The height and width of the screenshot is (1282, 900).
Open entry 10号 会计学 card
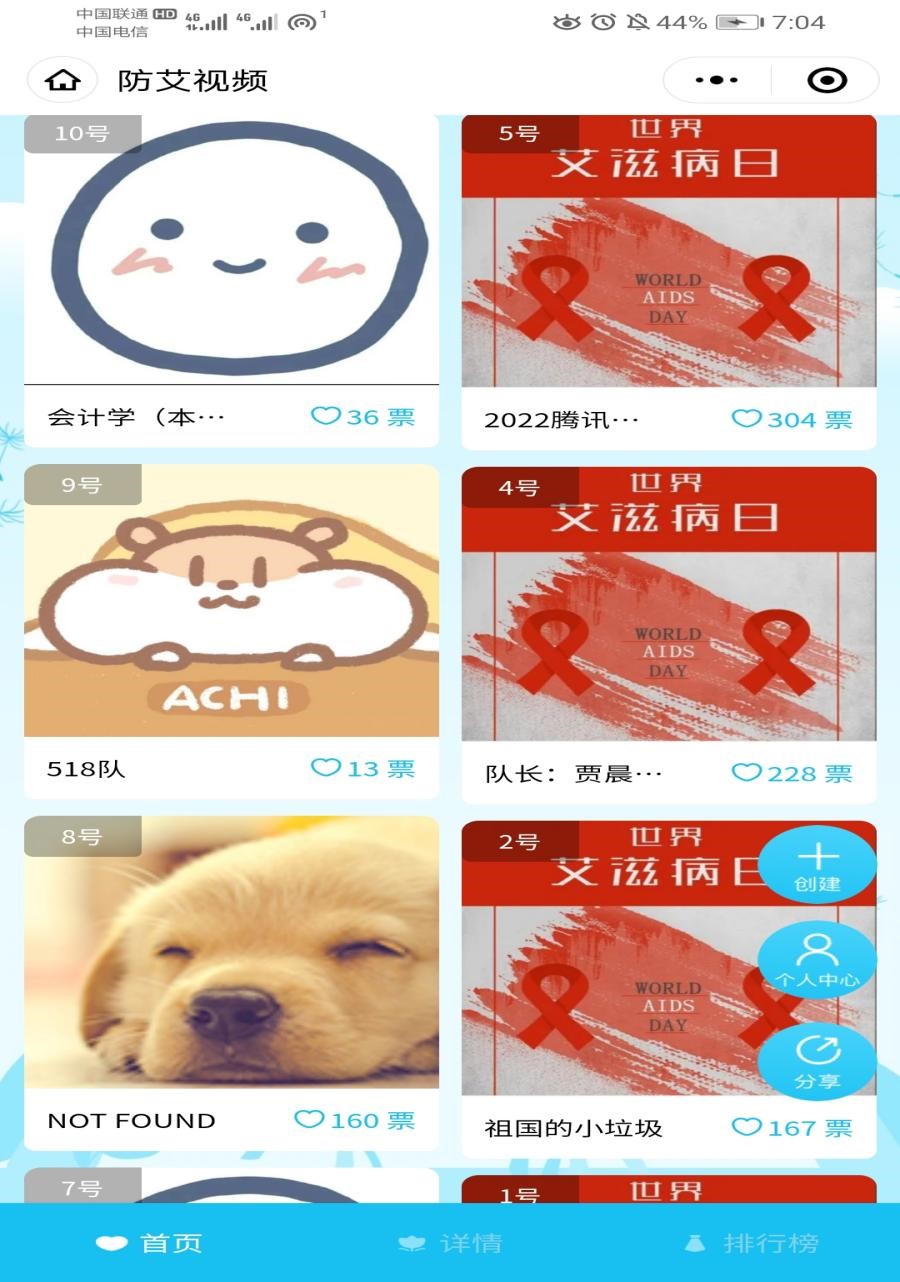pyautogui.click(x=231, y=250)
